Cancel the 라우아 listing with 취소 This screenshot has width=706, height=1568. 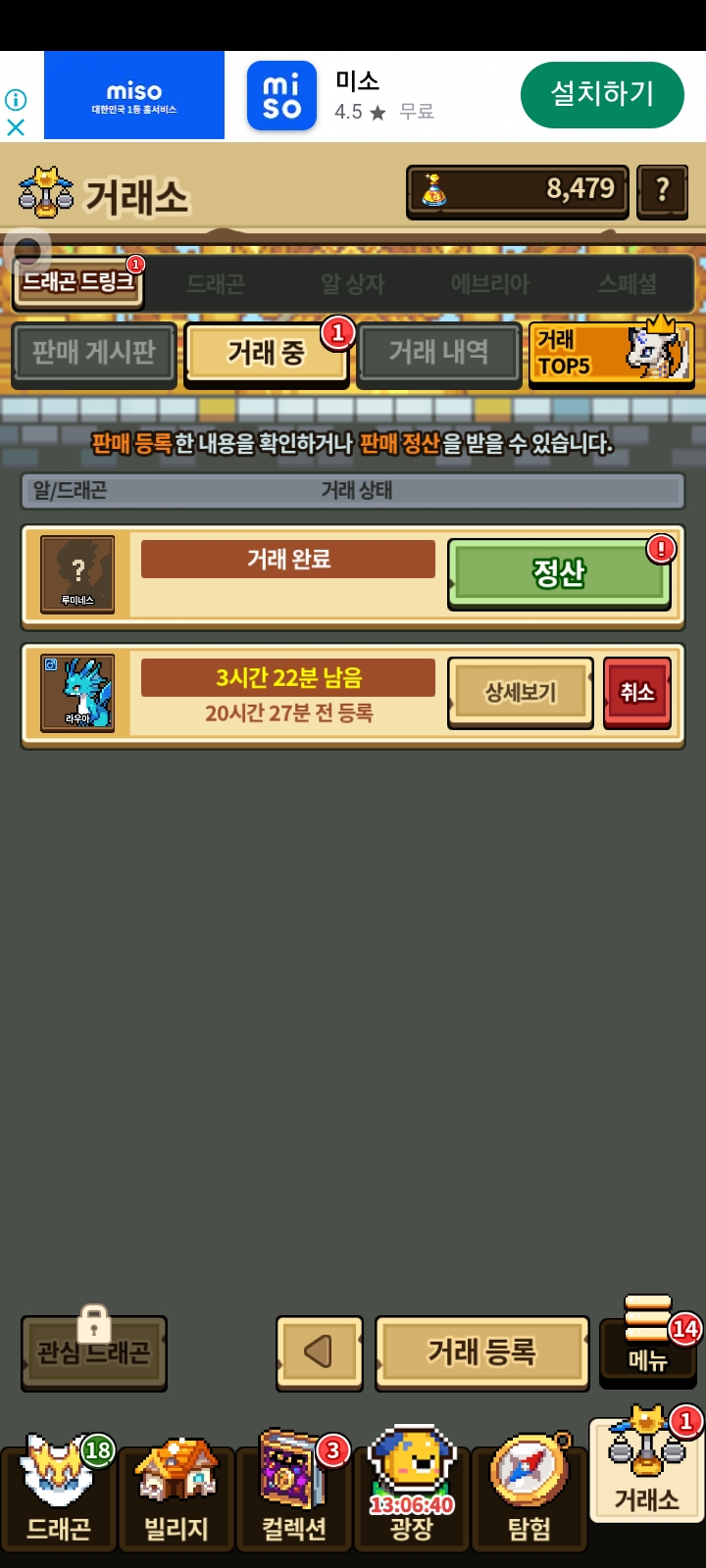click(637, 692)
